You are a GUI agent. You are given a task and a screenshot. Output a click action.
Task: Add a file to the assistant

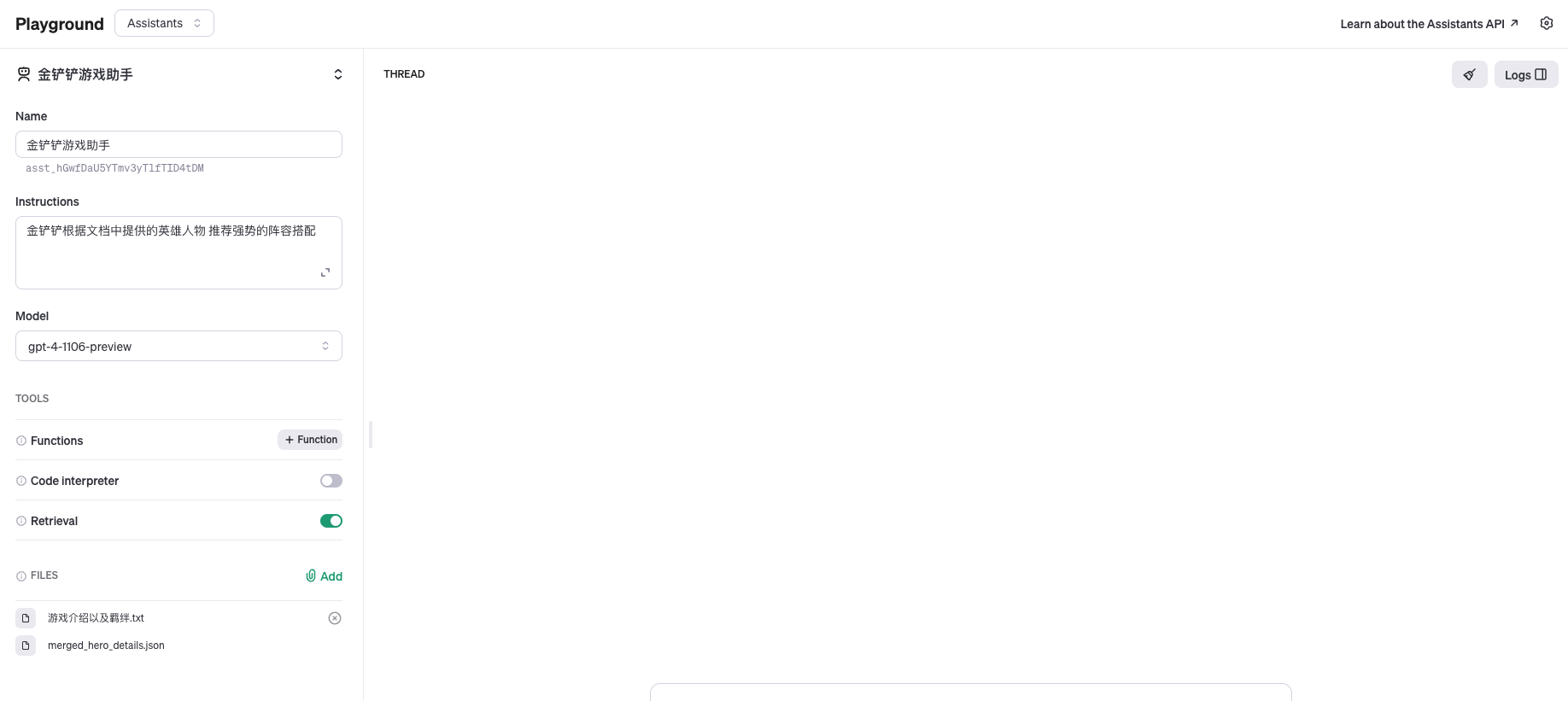324,576
